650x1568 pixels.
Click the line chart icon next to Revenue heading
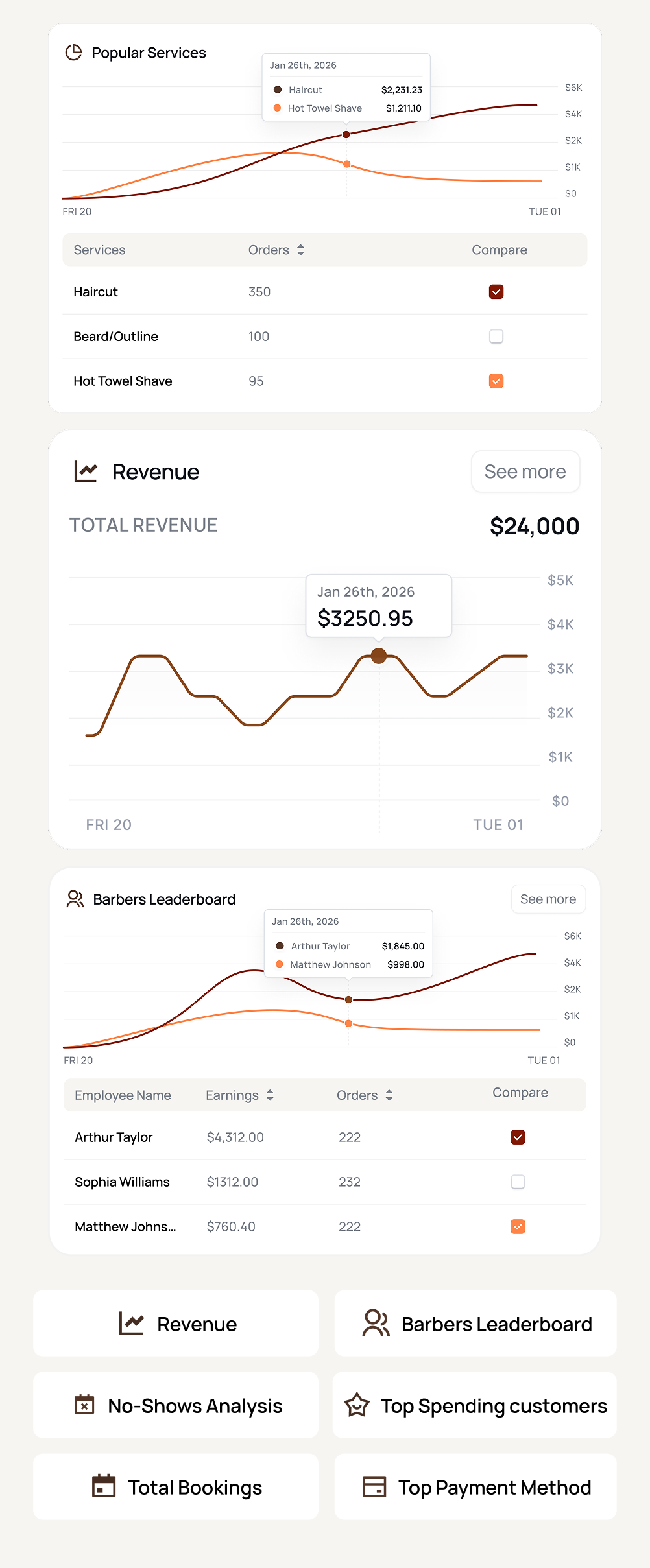point(84,472)
